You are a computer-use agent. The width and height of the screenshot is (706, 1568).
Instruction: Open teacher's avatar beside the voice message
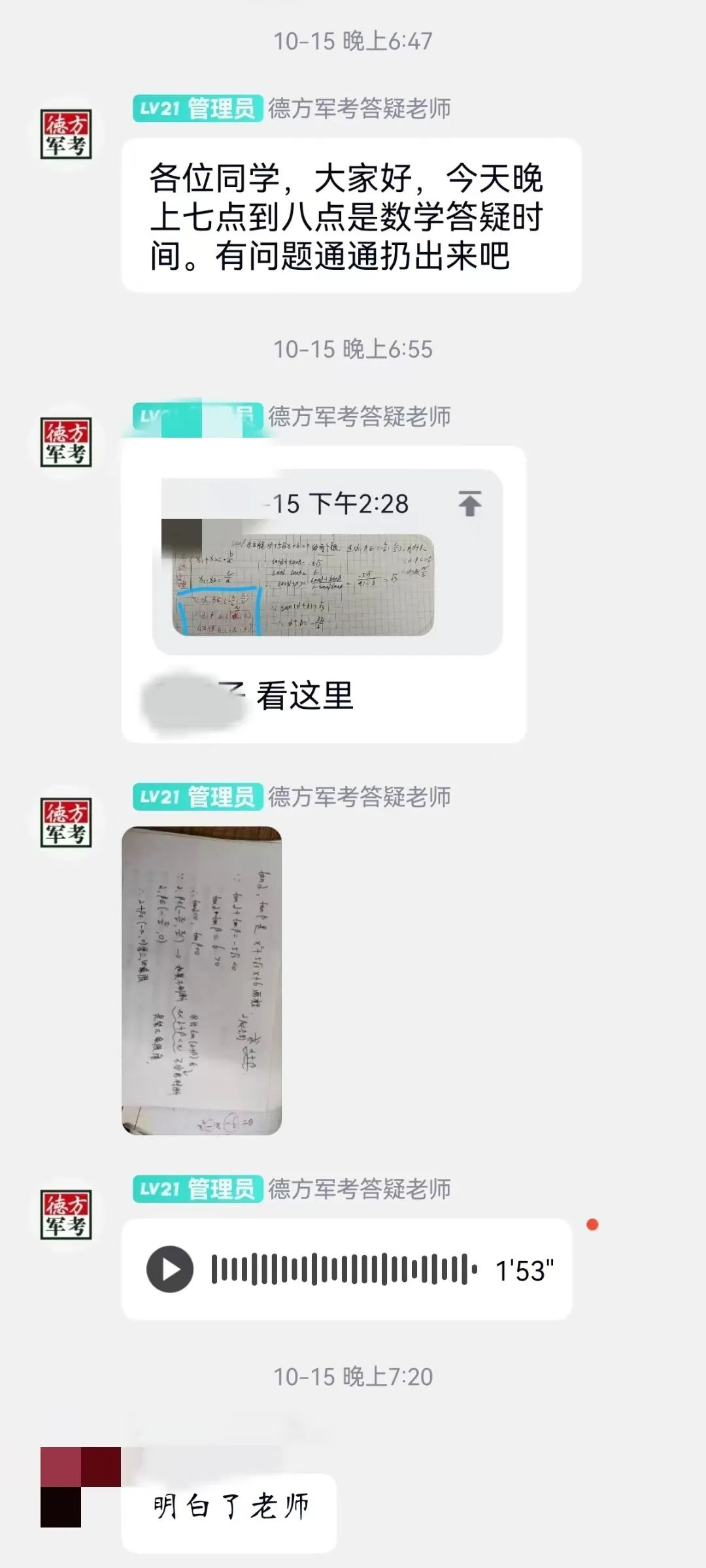point(66,1215)
